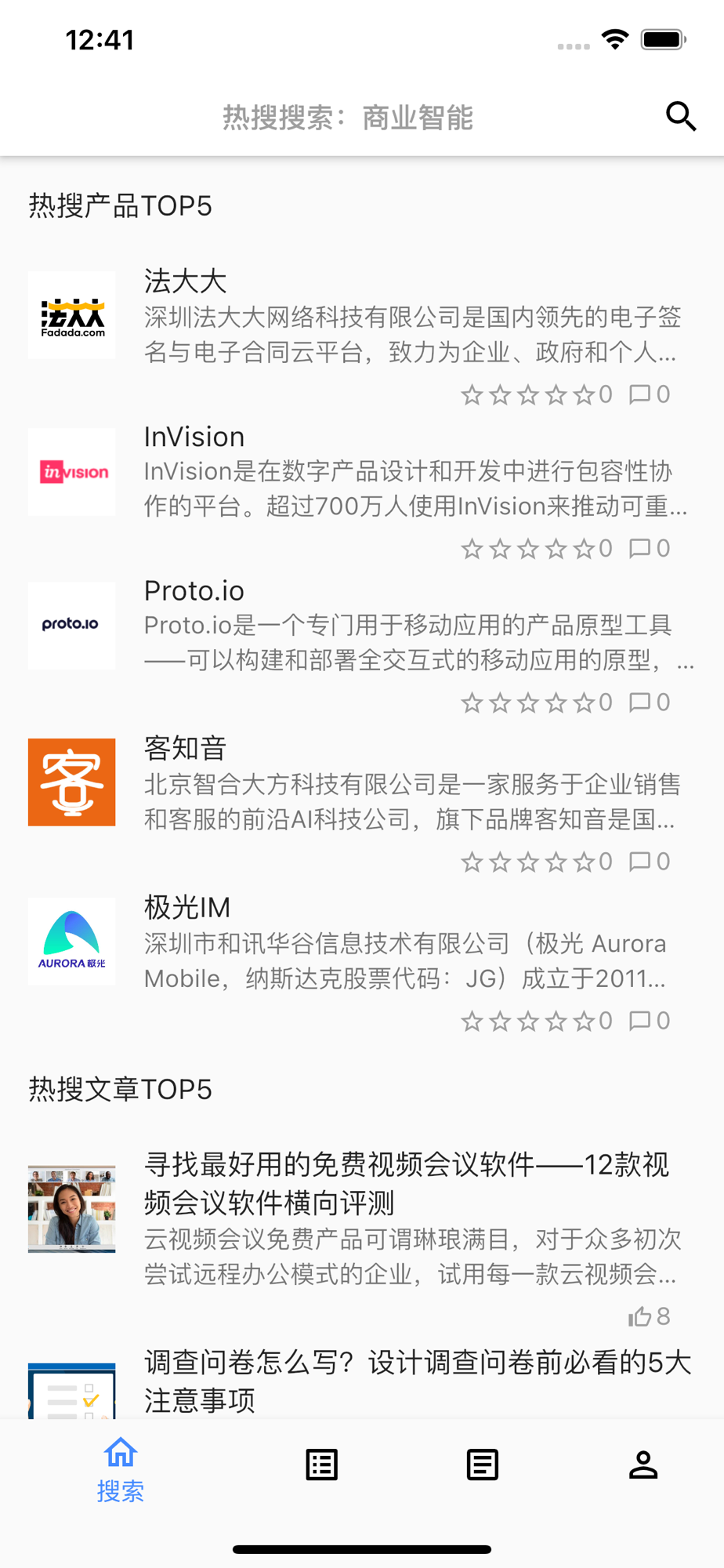
Task: Open the 热搜搜索：商业智能 search field
Action: [x=348, y=118]
